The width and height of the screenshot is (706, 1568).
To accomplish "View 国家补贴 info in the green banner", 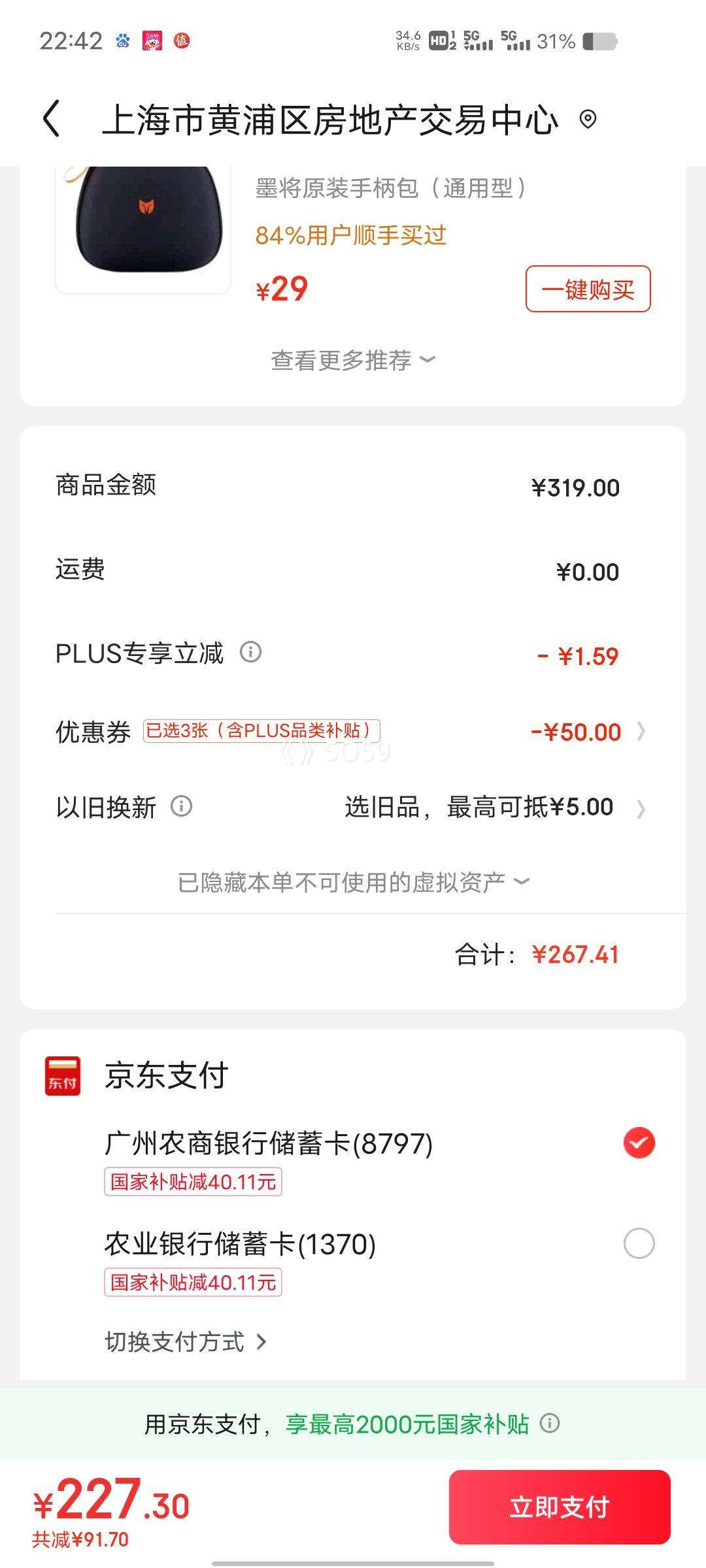I will click(550, 1423).
